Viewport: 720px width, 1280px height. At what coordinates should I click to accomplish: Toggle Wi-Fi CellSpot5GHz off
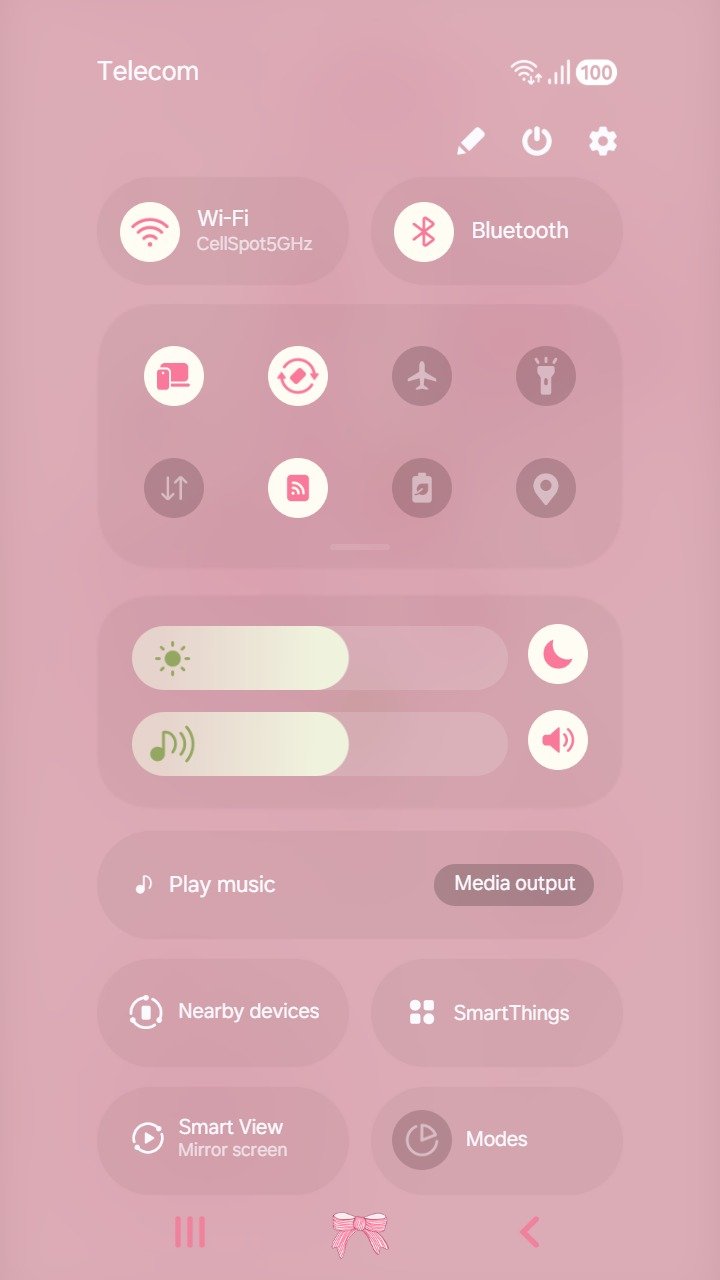click(x=150, y=231)
